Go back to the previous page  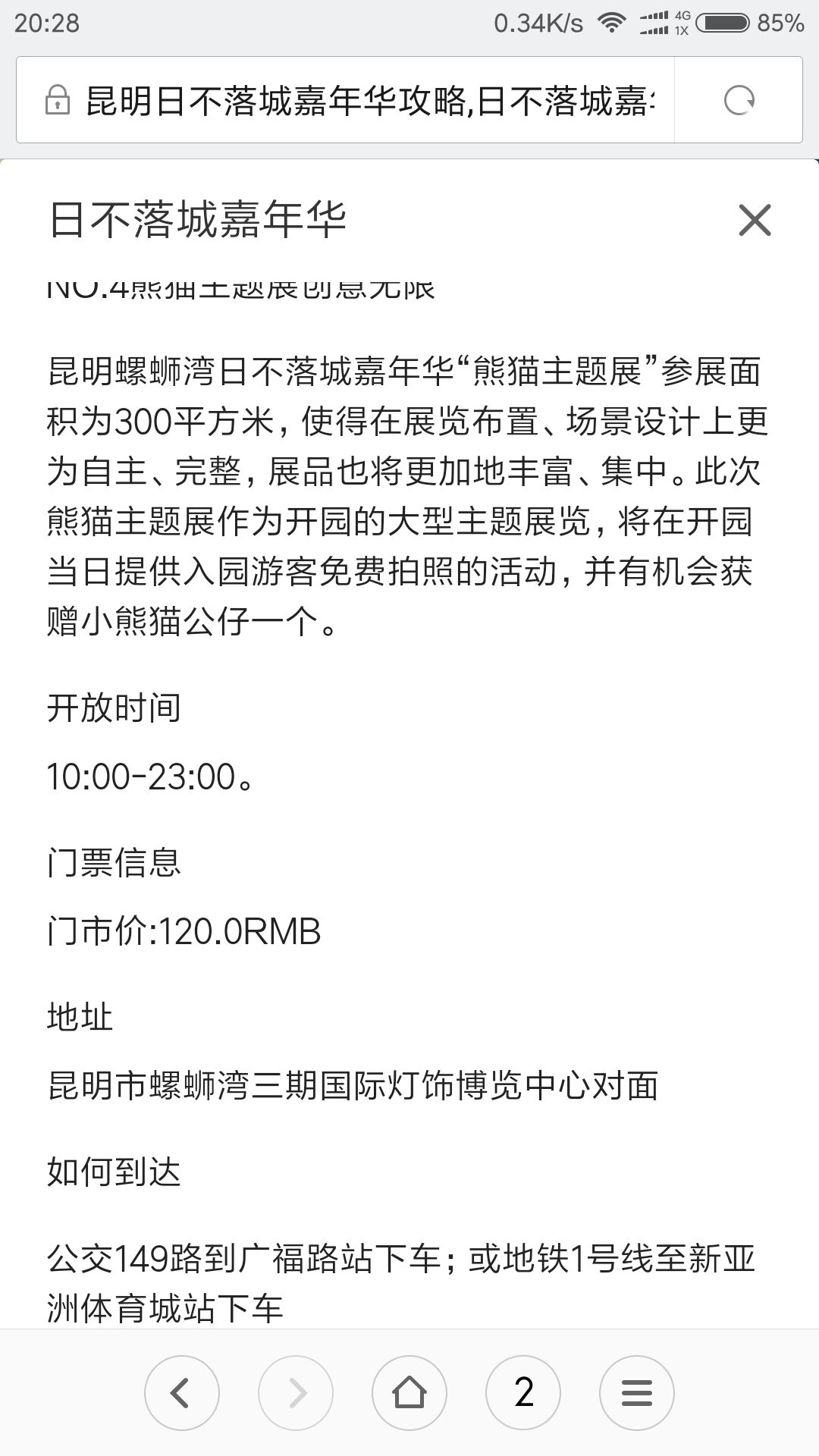point(182,1393)
